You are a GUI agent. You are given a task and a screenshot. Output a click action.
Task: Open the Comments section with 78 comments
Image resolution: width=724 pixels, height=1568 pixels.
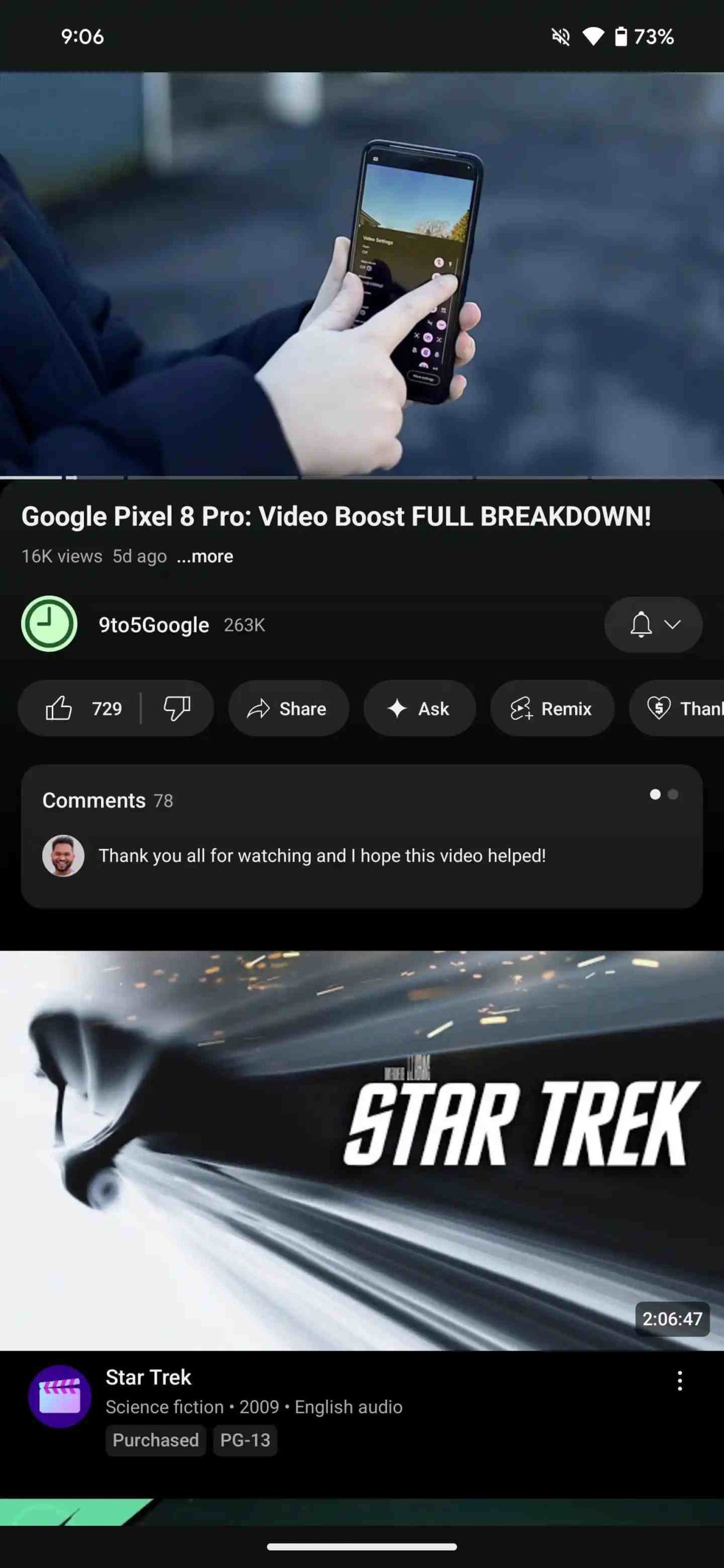pos(361,836)
